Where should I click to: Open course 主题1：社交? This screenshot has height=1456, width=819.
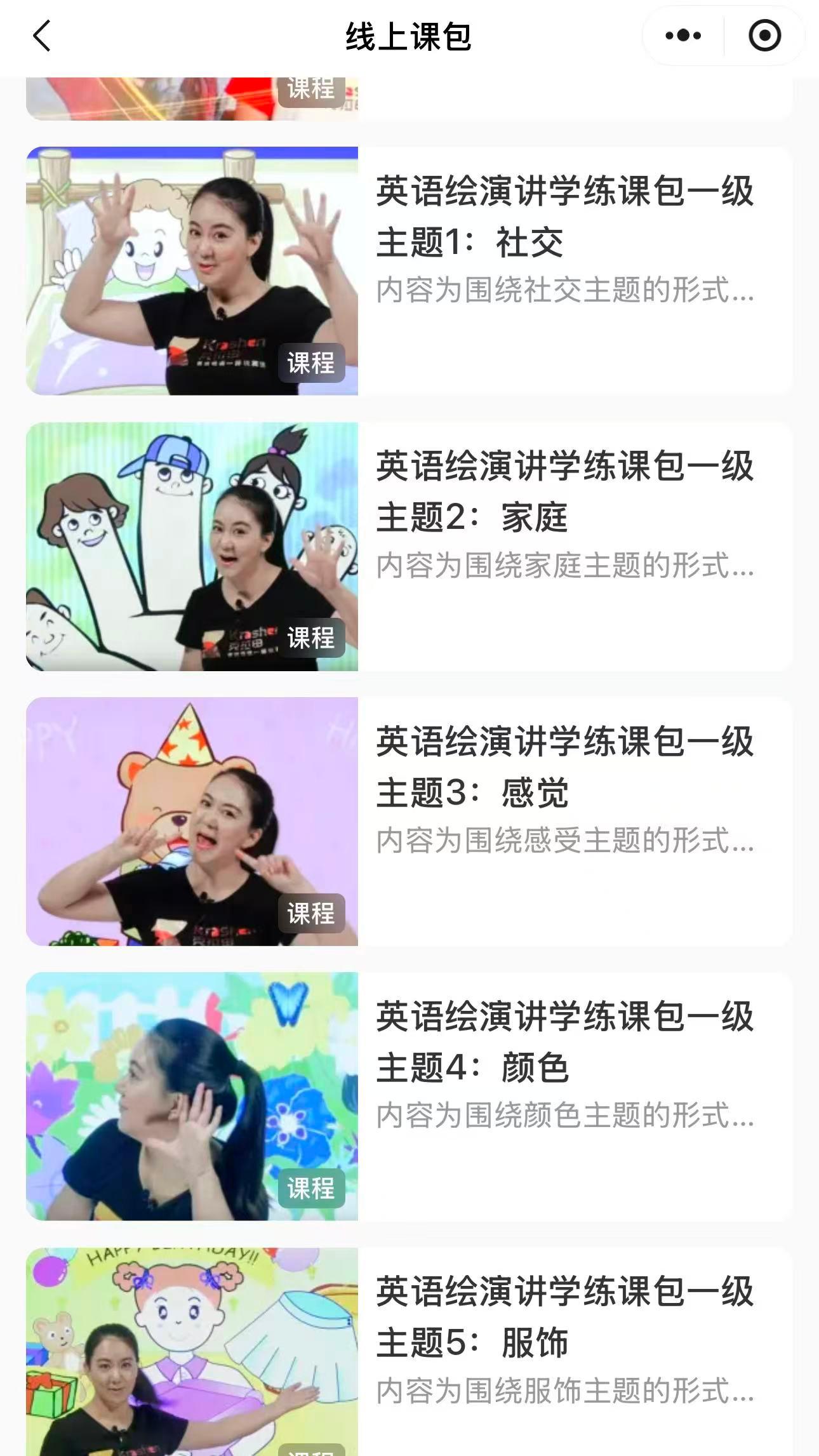click(409, 271)
